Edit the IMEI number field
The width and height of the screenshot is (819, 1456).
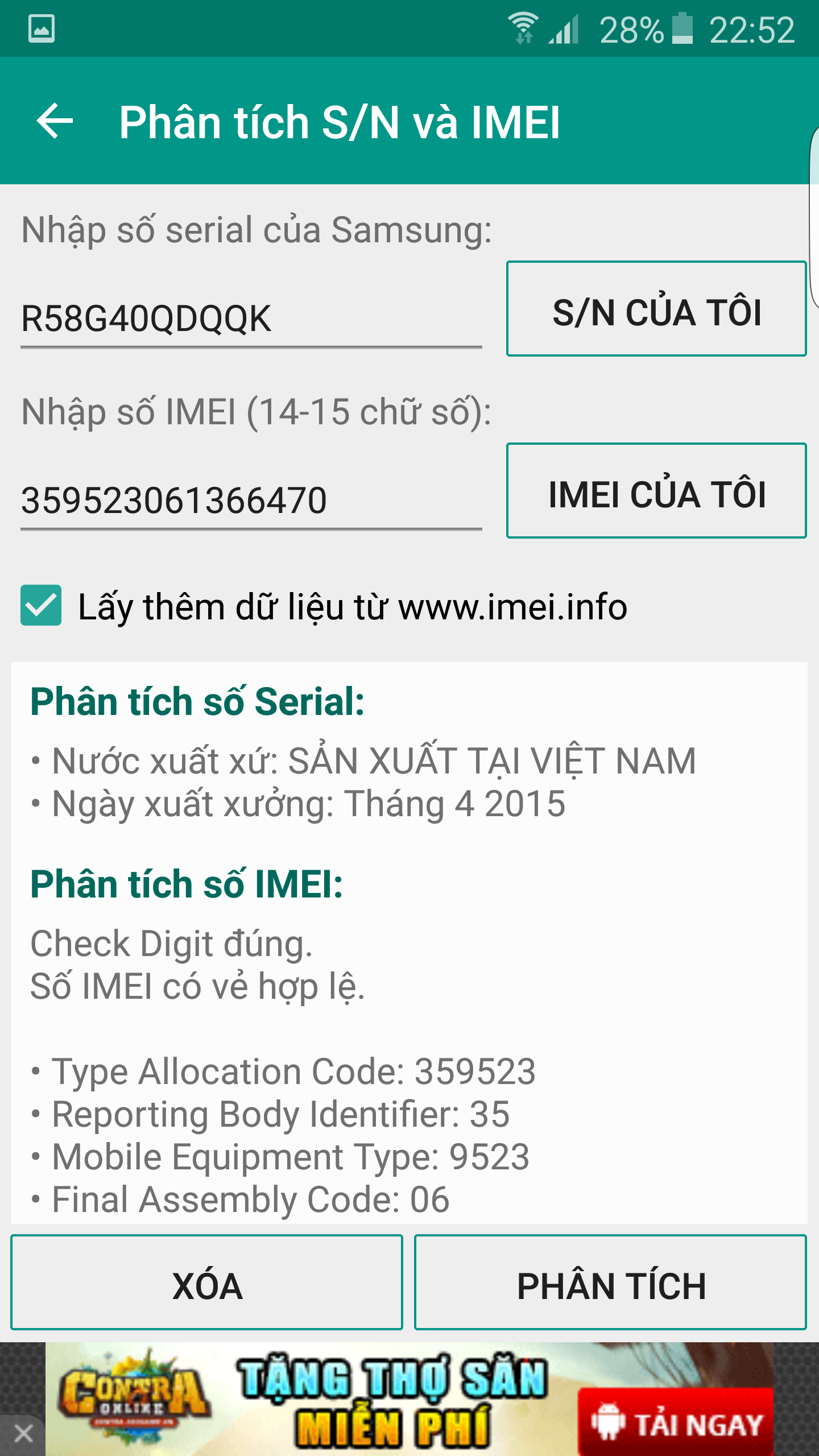pyautogui.click(x=250, y=500)
